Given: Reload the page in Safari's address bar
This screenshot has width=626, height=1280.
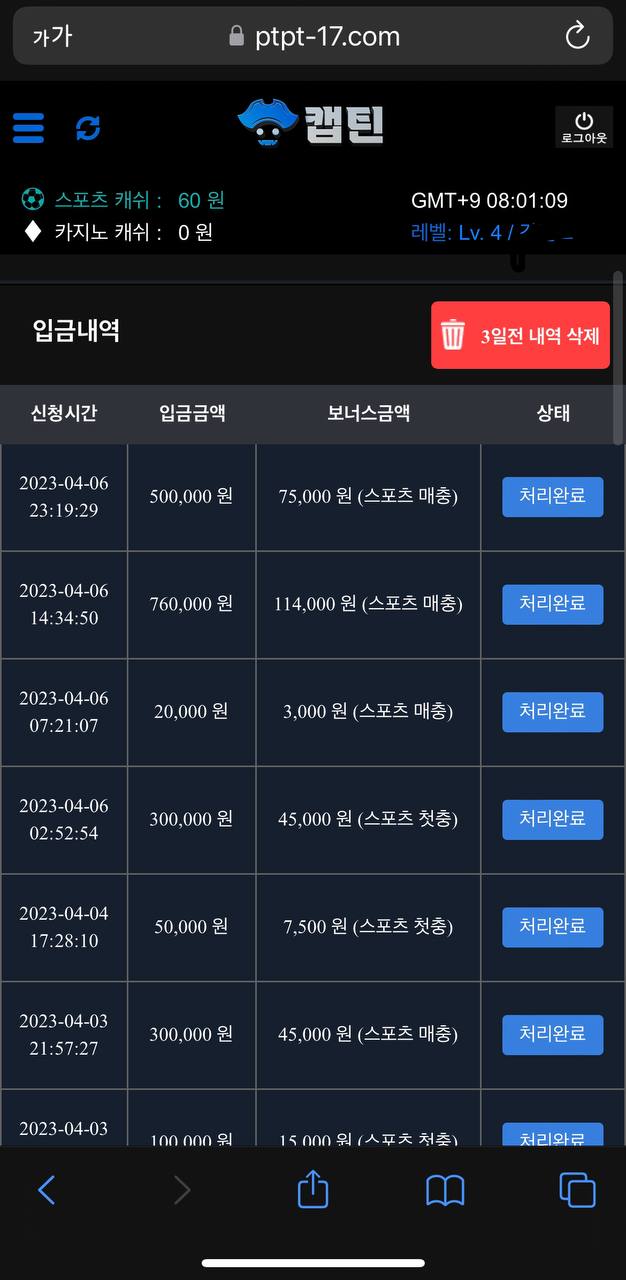Looking at the screenshot, I should point(578,37).
